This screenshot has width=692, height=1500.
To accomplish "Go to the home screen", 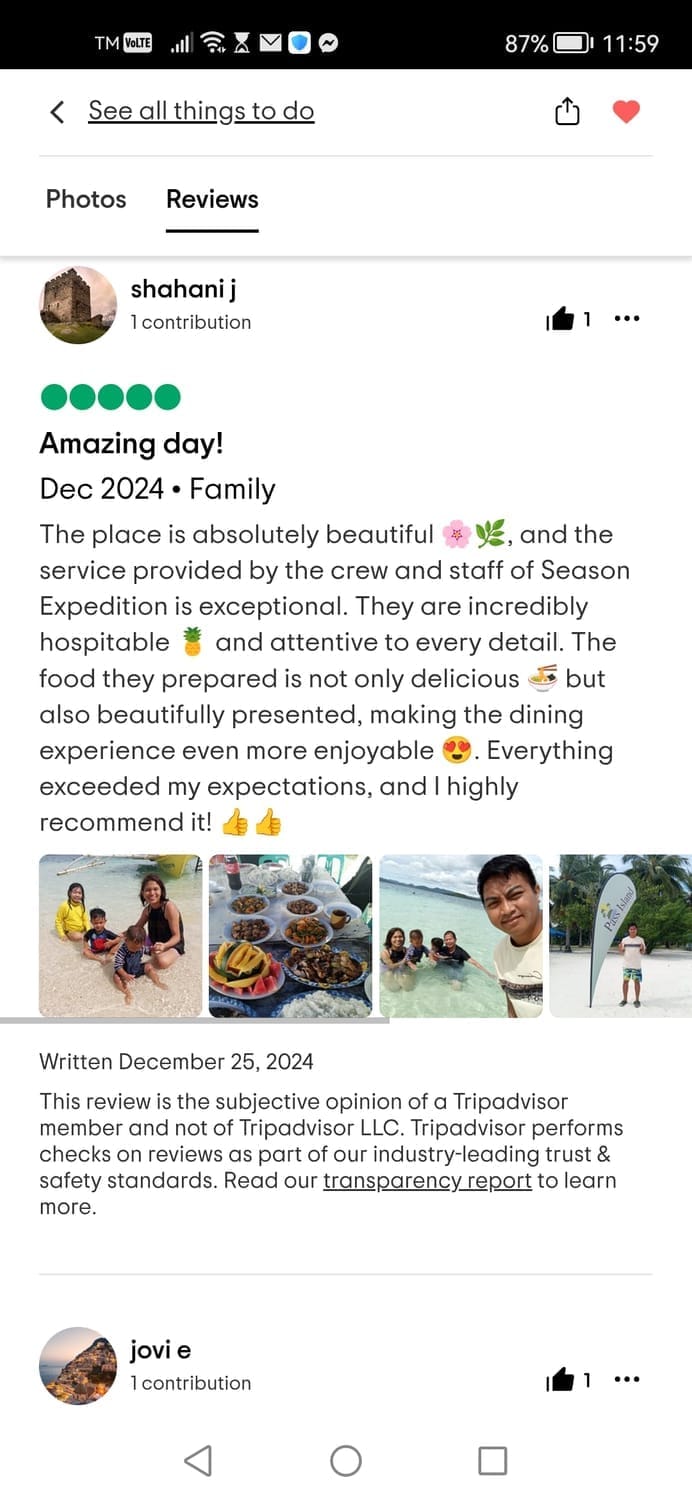I will (x=346, y=1461).
